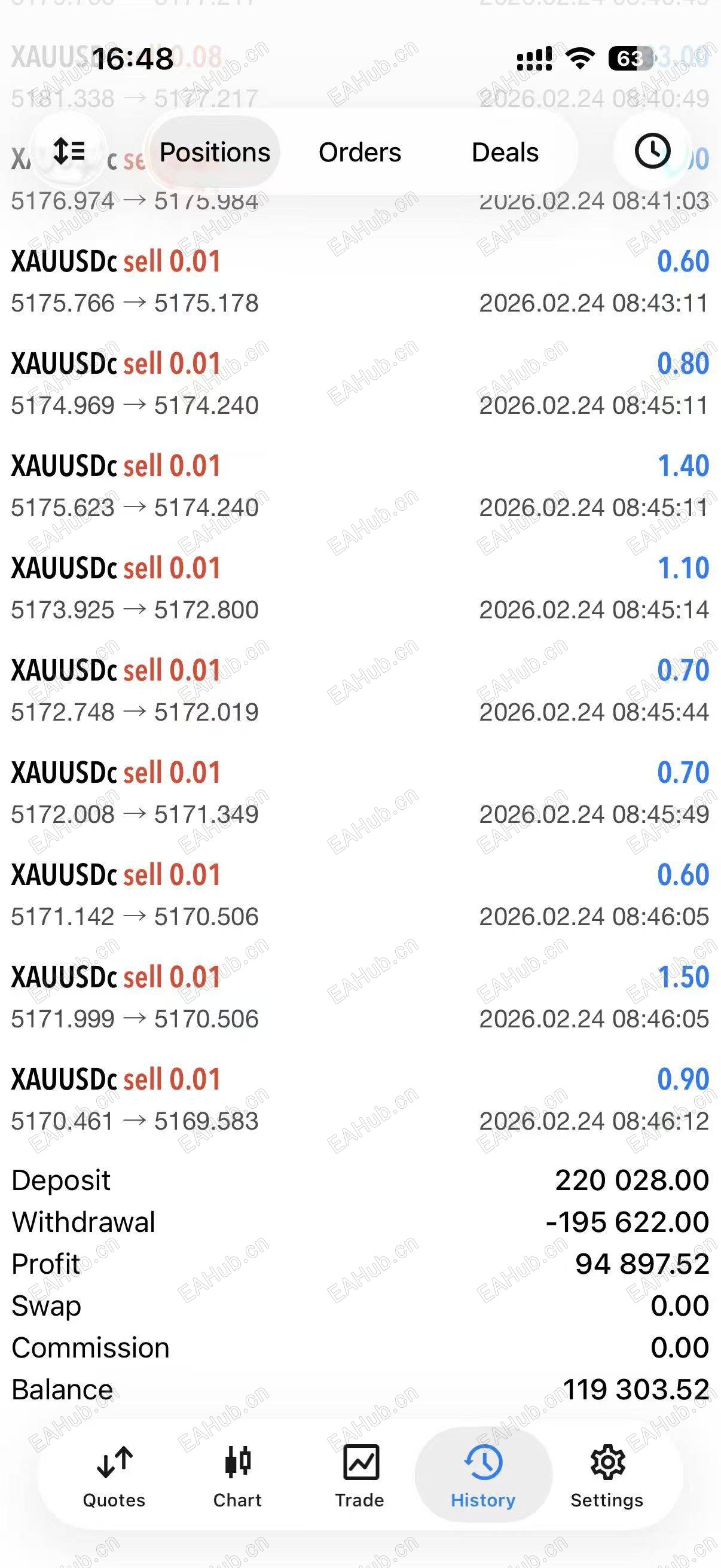The image size is (721, 1568).
Task: Expand the sell position closed at 08:46:12
Action: 360,1100
